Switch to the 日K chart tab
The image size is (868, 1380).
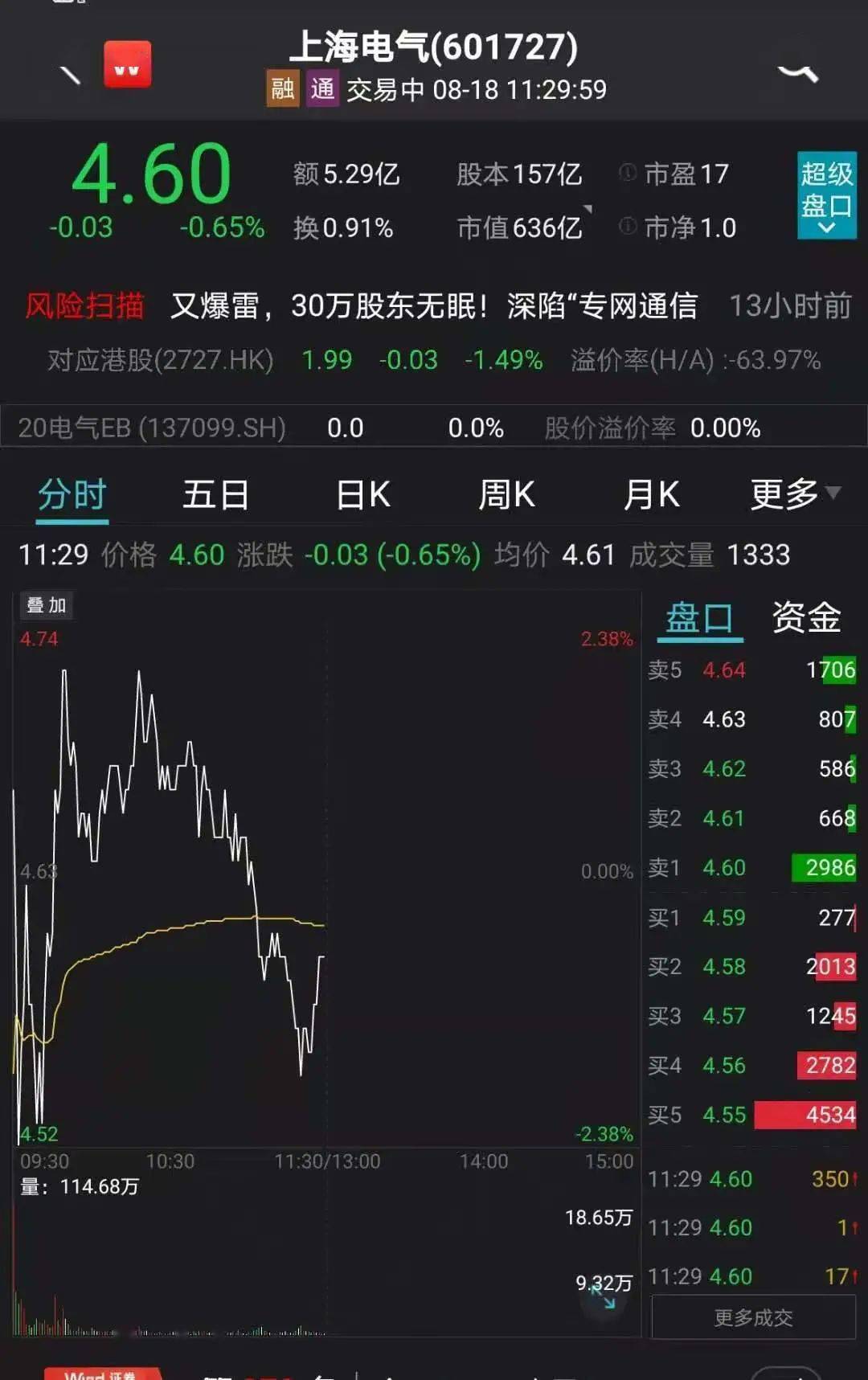[x=363, y=494]
